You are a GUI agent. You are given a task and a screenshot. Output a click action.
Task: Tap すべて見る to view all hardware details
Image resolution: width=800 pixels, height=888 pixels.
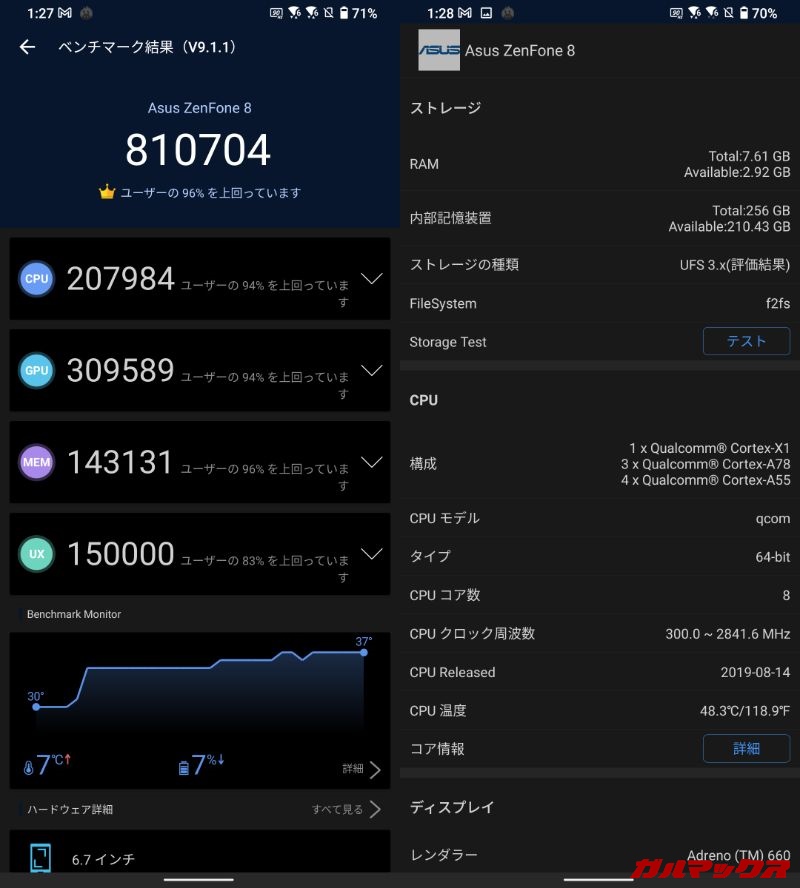coord(346,809)
